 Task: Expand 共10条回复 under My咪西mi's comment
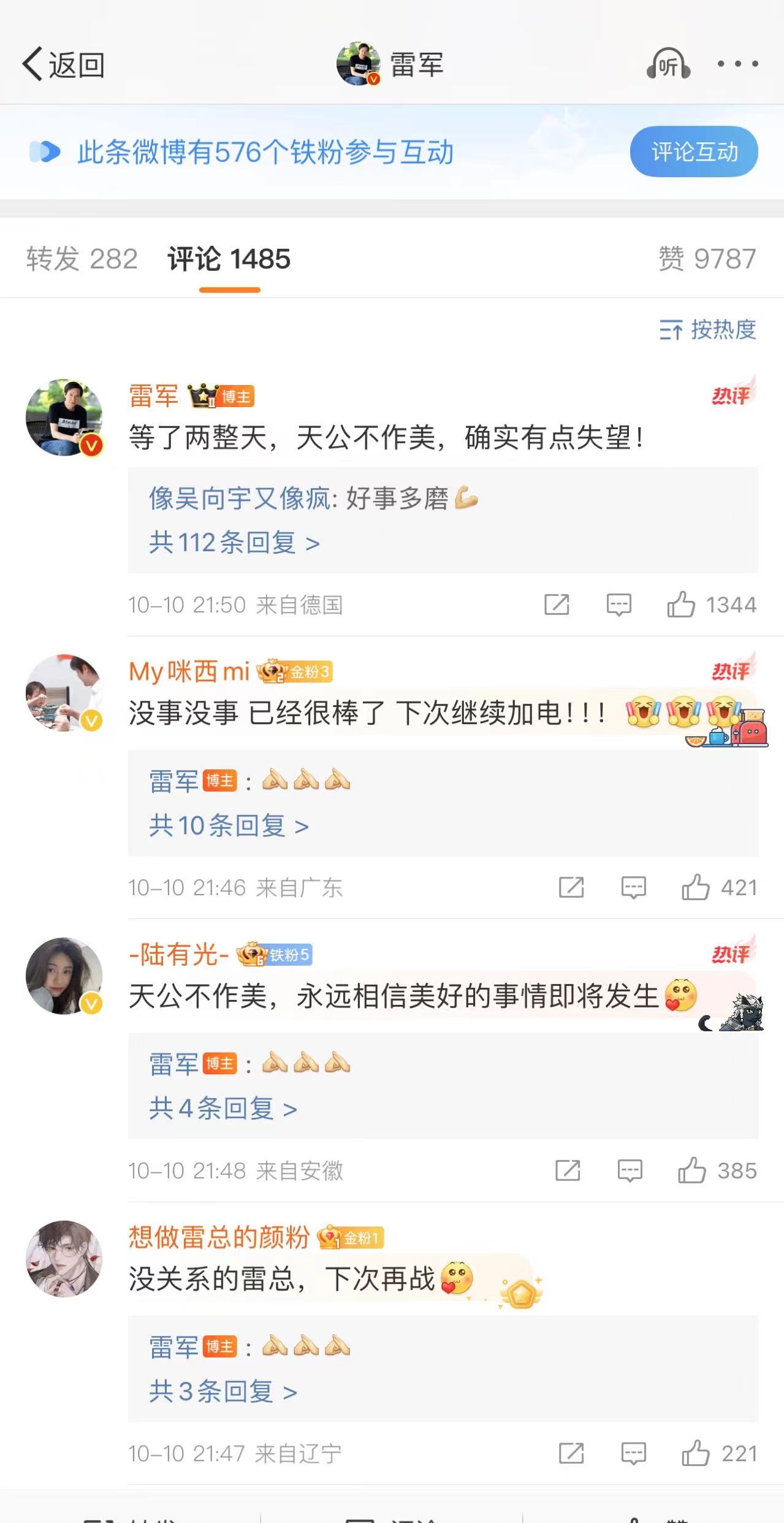tap(229, 826)
